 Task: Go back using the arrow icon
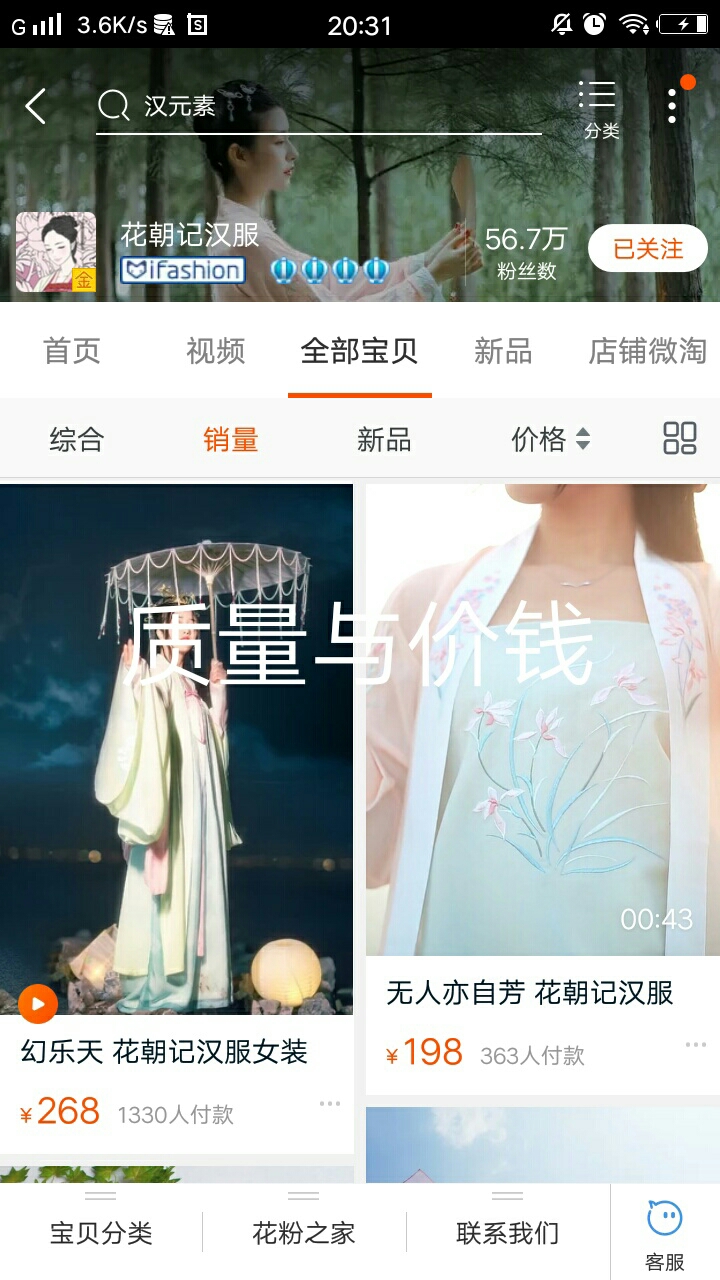pos(36,106)
